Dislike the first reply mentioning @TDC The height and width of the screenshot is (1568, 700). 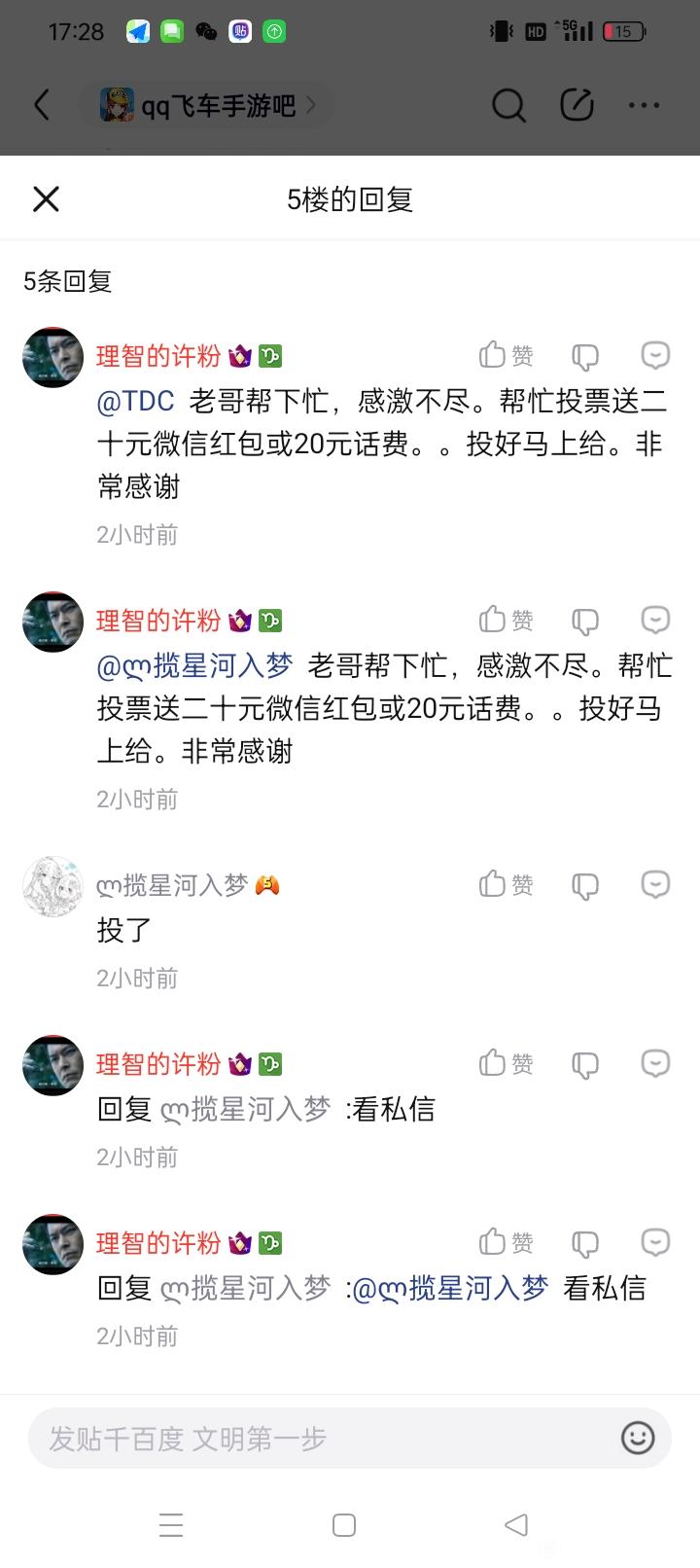click(585, 357)
